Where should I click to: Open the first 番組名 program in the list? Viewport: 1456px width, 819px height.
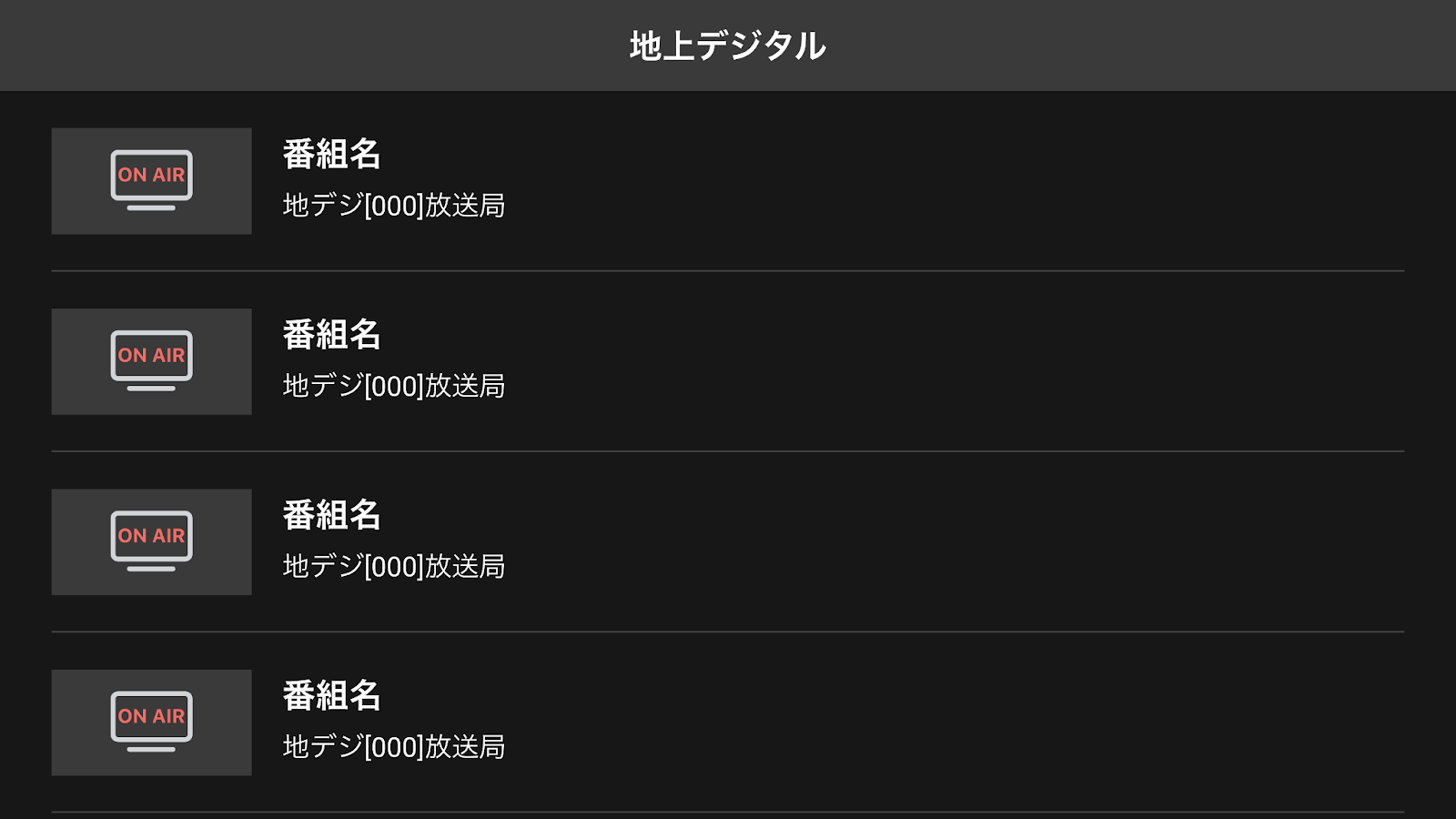pos(331,156)
